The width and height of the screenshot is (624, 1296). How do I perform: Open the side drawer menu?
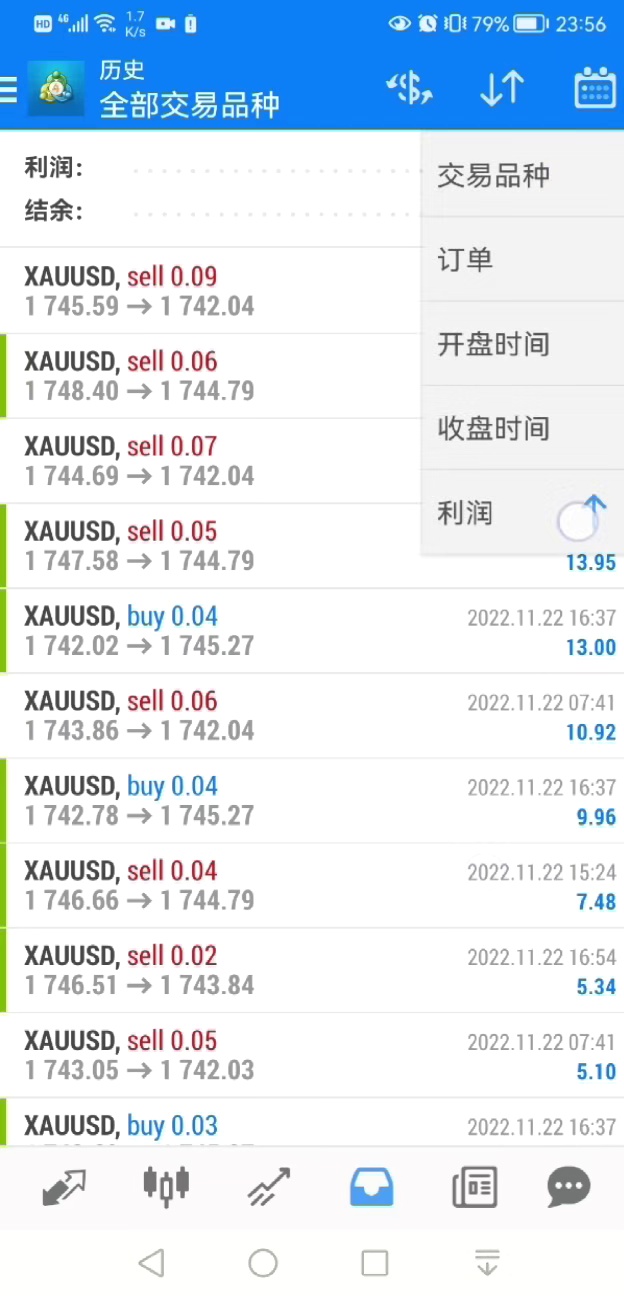[x=10, y=90]
